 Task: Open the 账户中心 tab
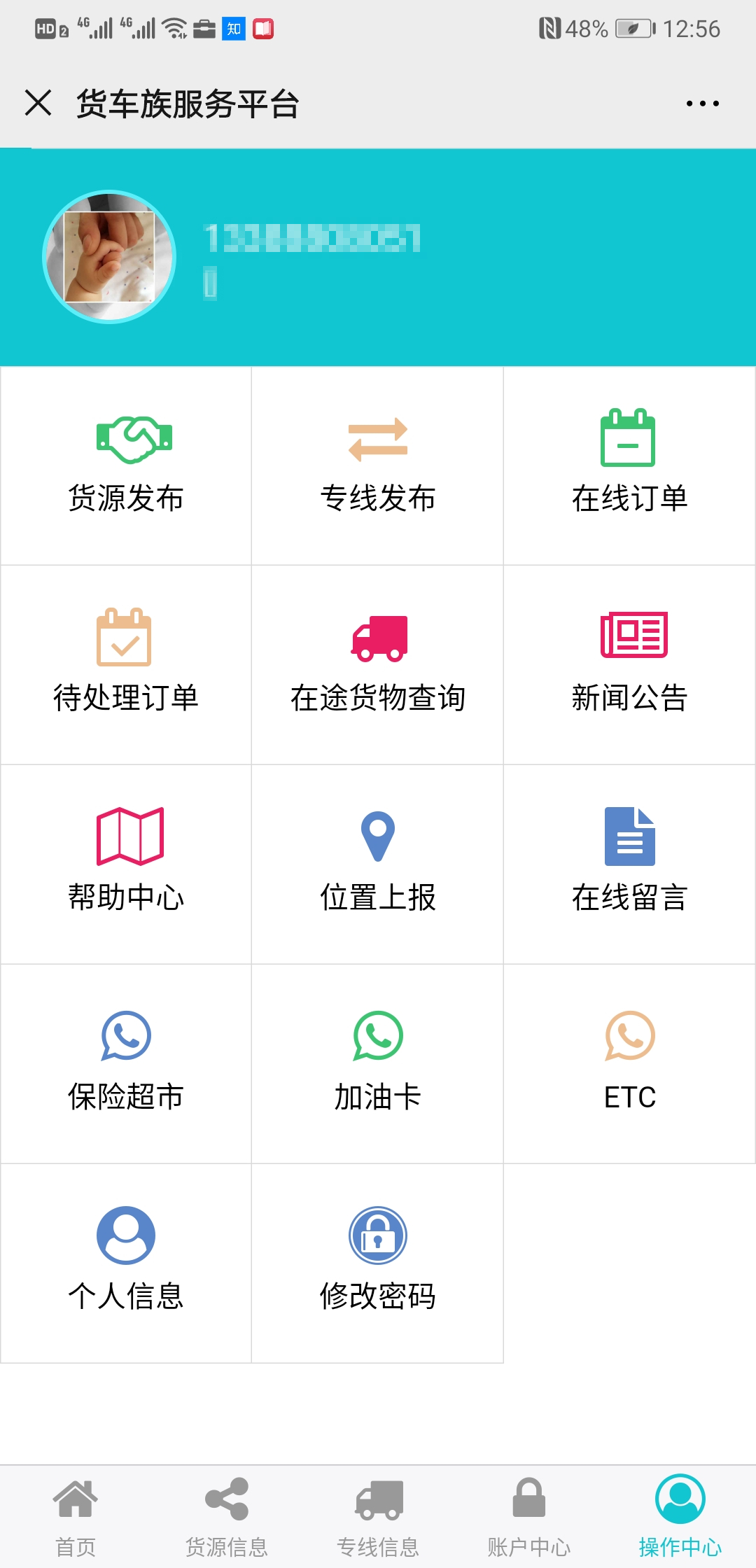[x=529, y=1516]
